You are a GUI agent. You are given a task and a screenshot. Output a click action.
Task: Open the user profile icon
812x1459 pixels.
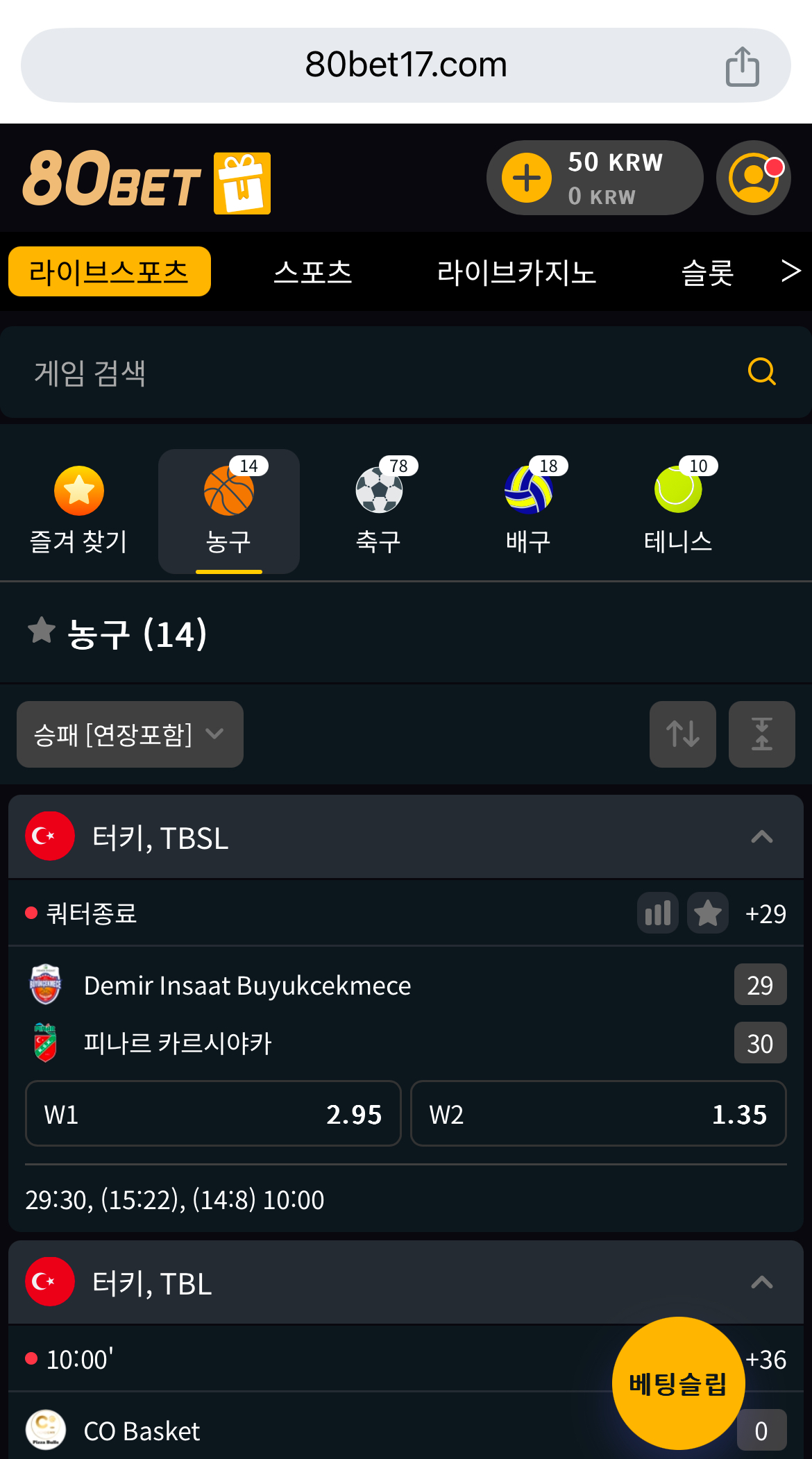coord(753,178)
